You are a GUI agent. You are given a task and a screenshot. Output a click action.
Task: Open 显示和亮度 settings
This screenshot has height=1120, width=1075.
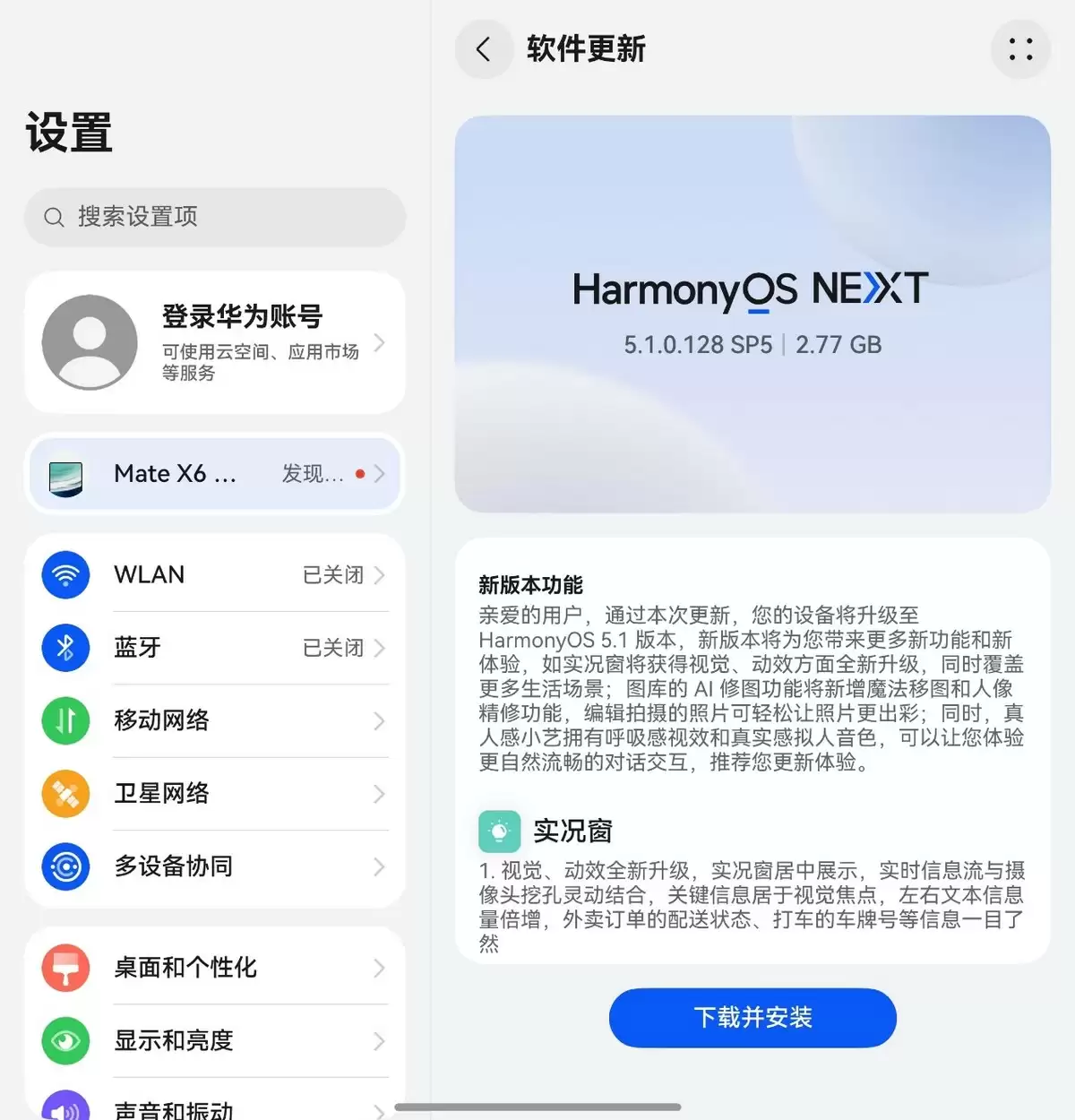(x=215, y=1040)
